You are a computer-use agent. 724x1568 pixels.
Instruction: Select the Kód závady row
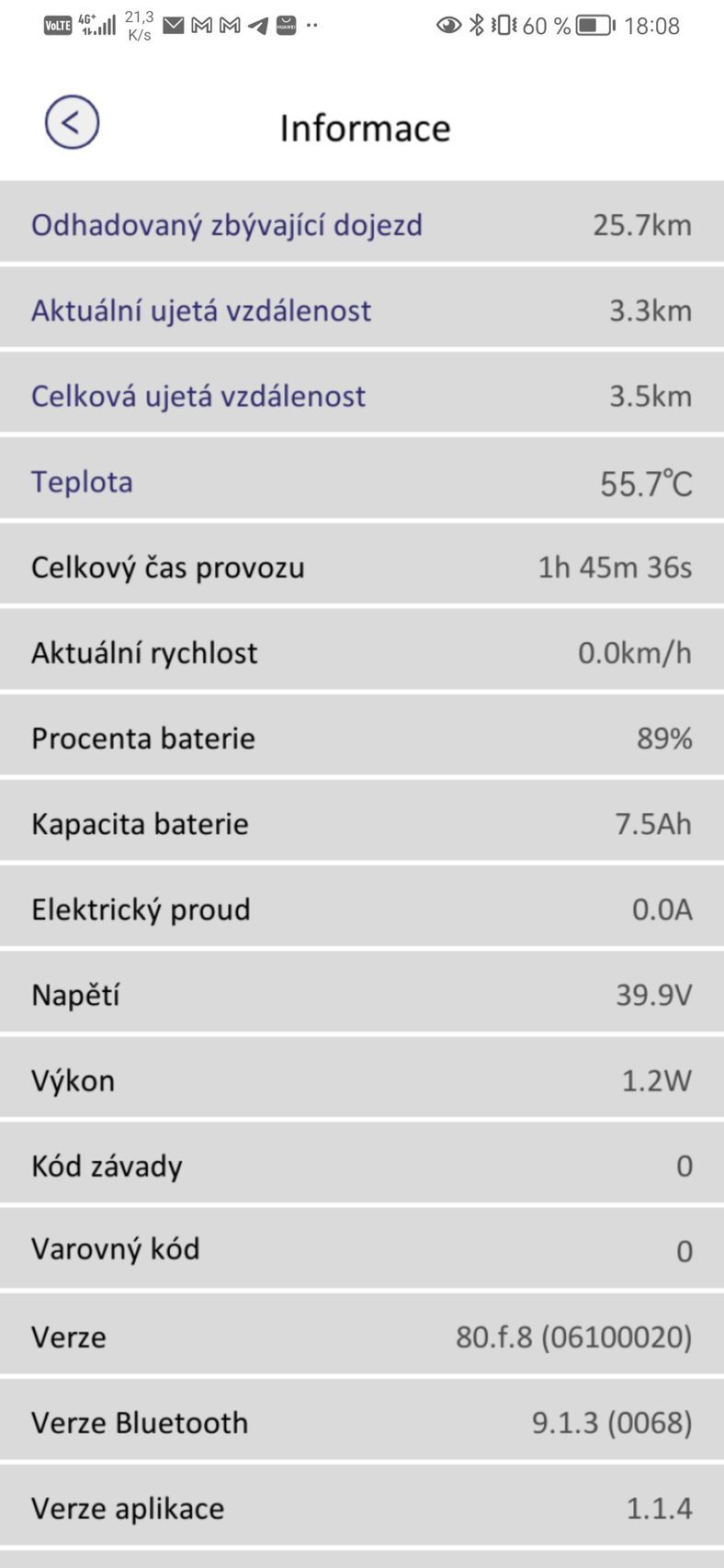pos(362,1165)
